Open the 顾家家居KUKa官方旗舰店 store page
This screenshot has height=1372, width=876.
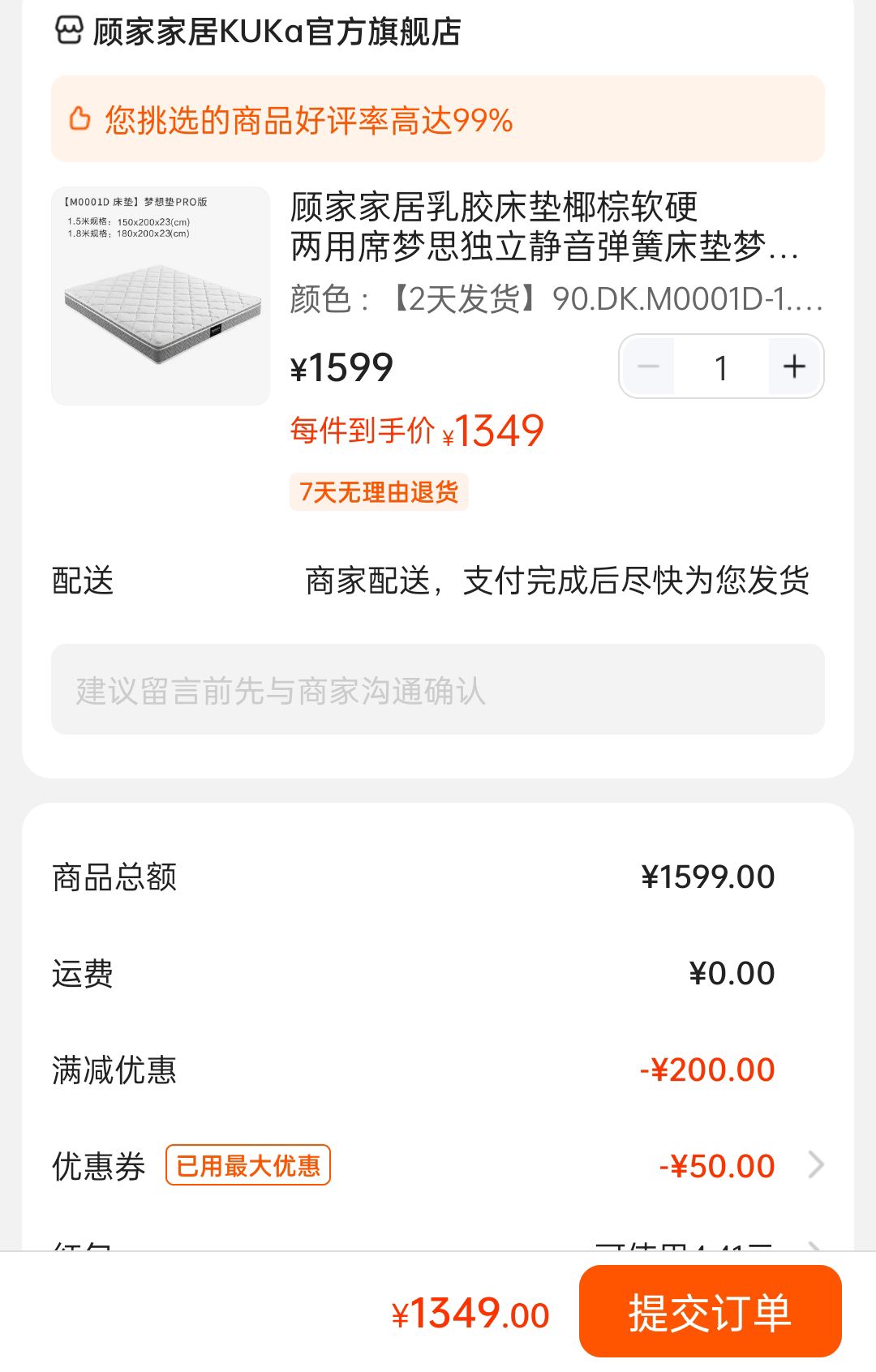tap(276, 32)
